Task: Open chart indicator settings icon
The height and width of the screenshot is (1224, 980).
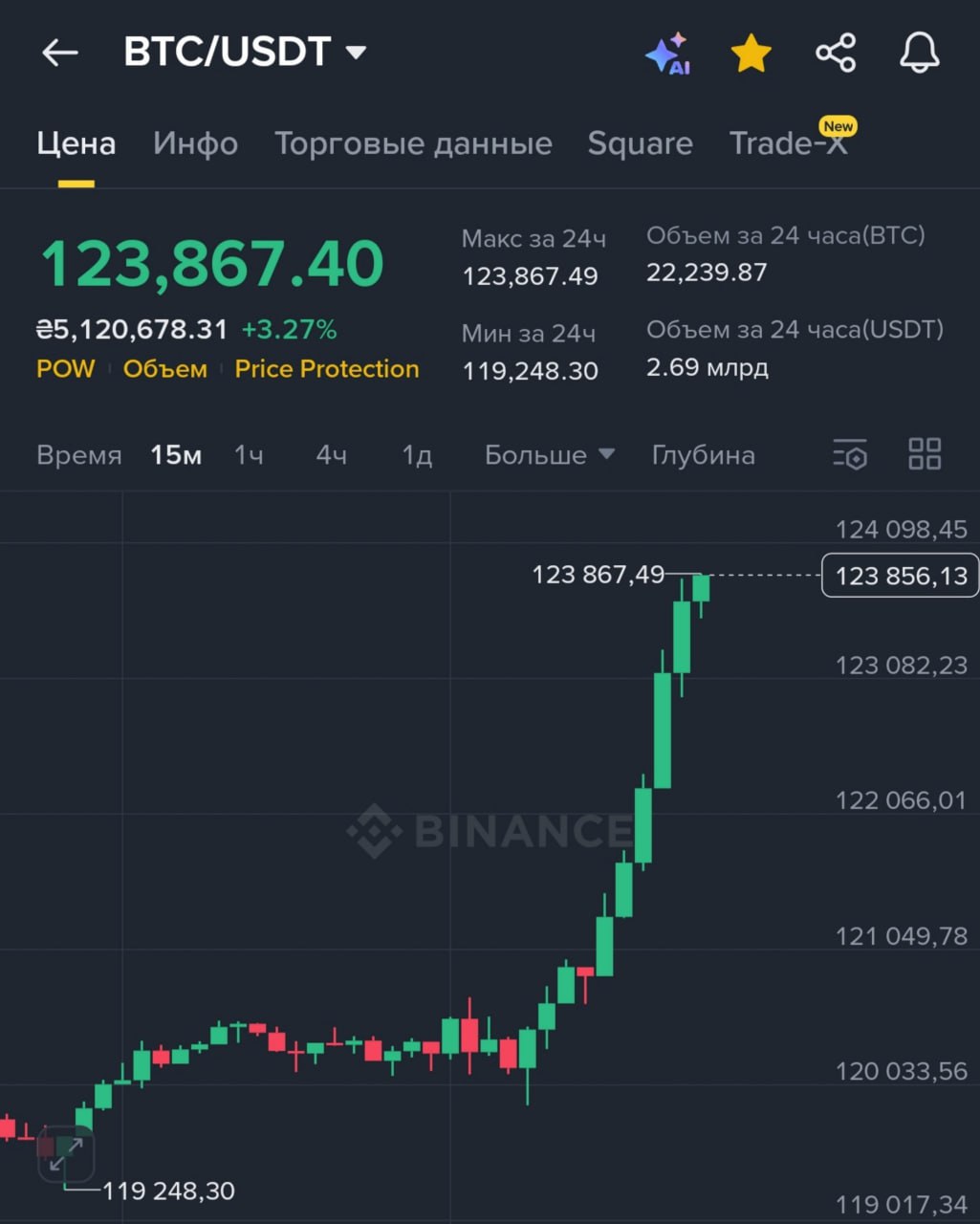Action: pyautogui.click(x=849, y=455)
